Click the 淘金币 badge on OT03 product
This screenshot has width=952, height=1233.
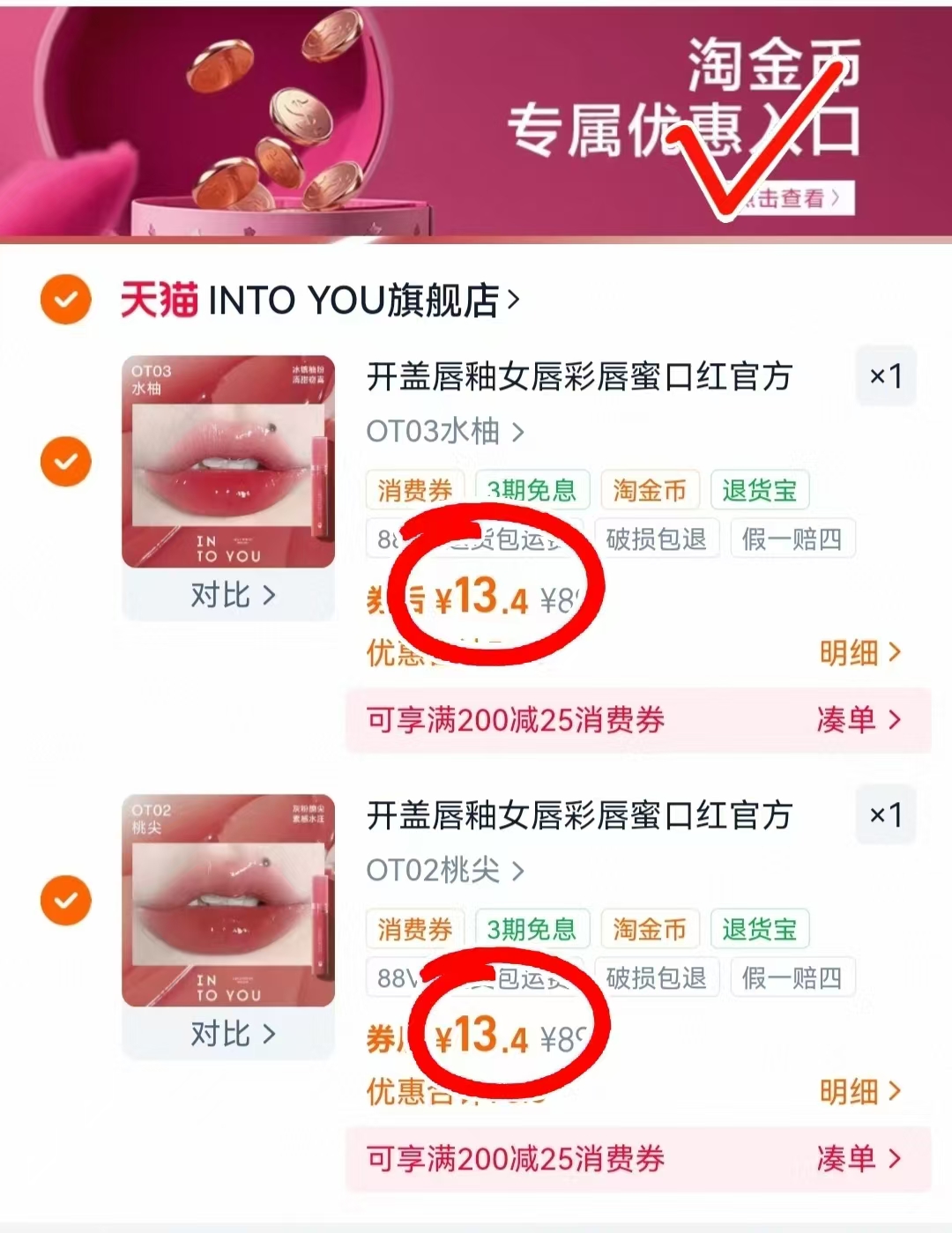point(650,490)
